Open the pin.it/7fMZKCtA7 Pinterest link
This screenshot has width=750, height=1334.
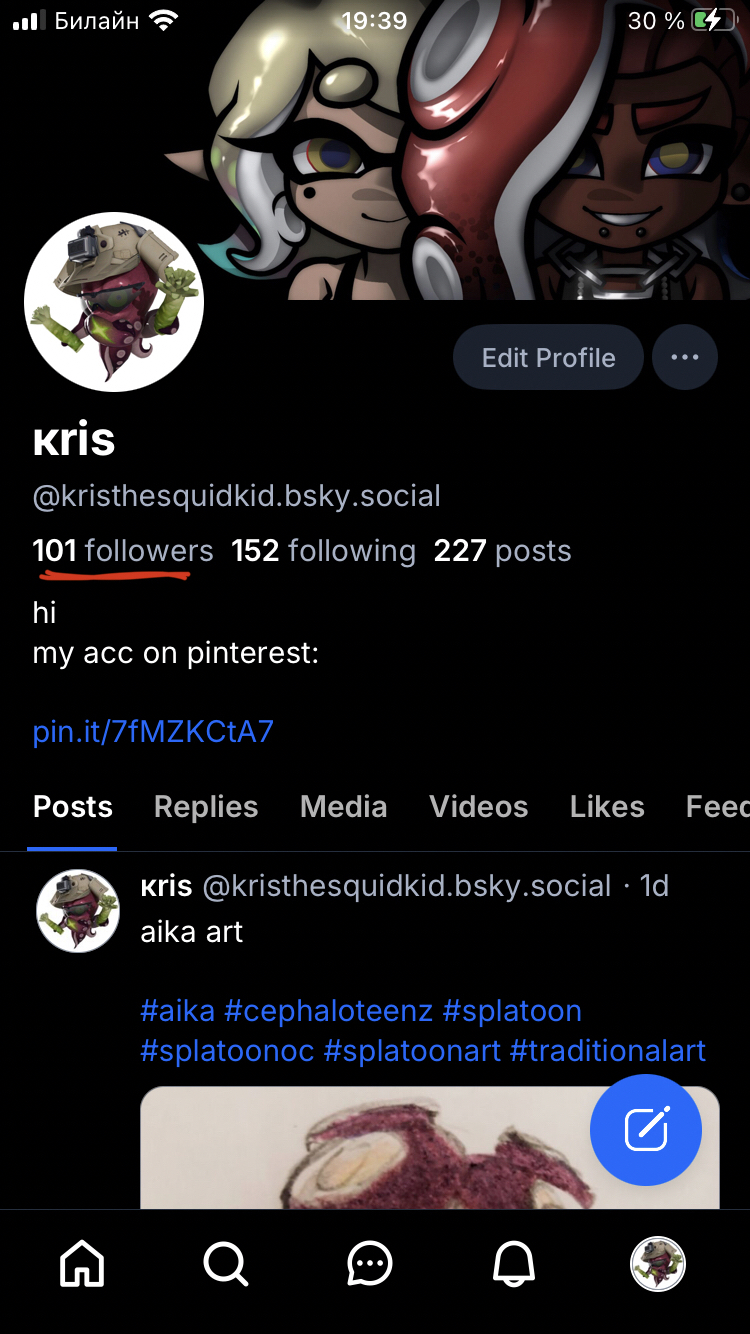tap(153, 732)
